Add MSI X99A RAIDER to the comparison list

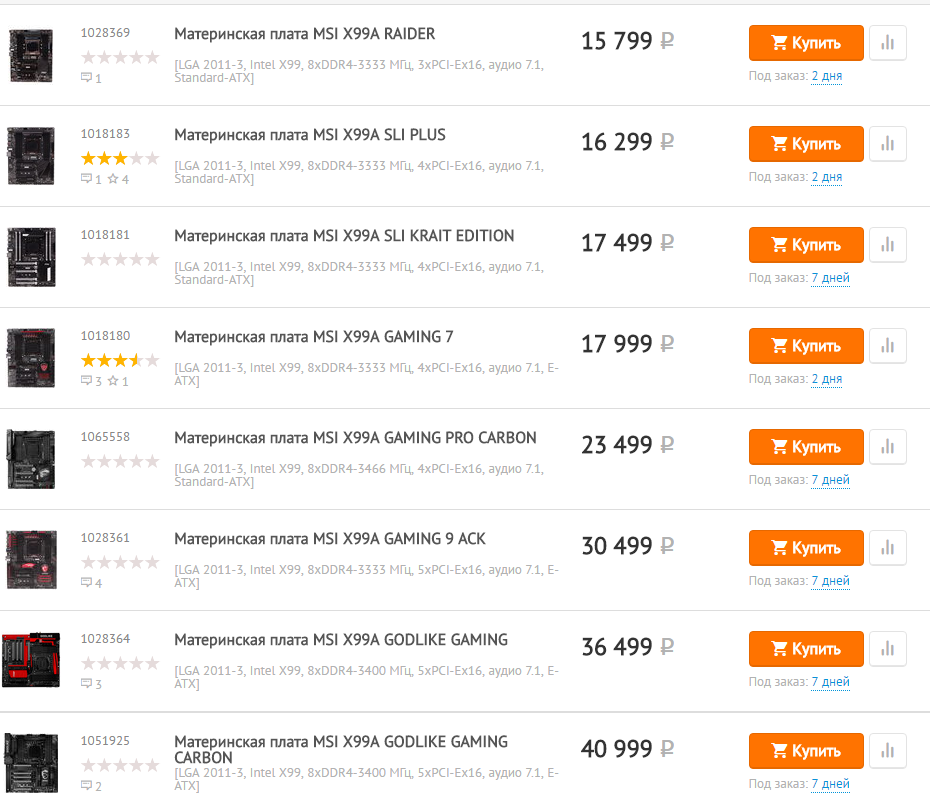[887, 43]
